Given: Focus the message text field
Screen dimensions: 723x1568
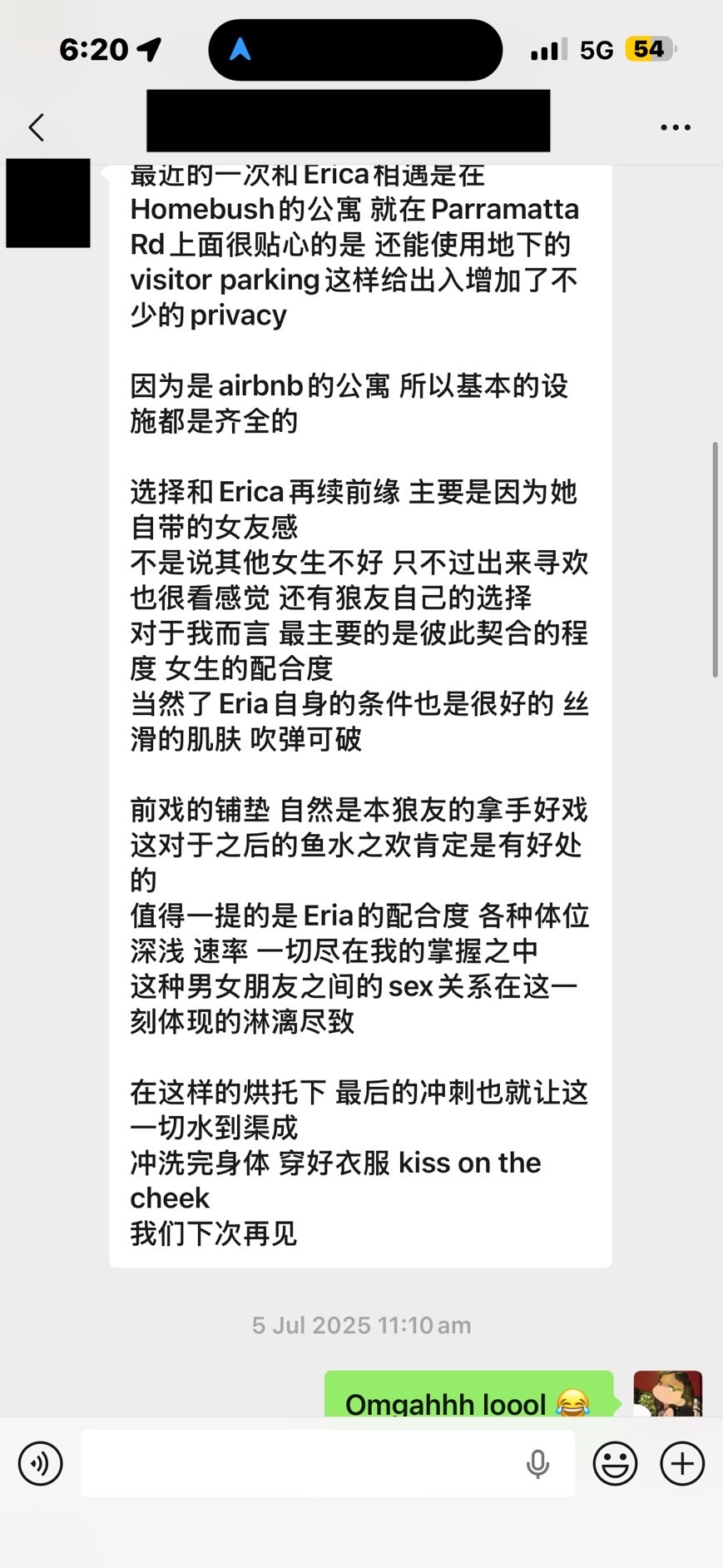Looking at the screenshot, I should [300, 1463].
